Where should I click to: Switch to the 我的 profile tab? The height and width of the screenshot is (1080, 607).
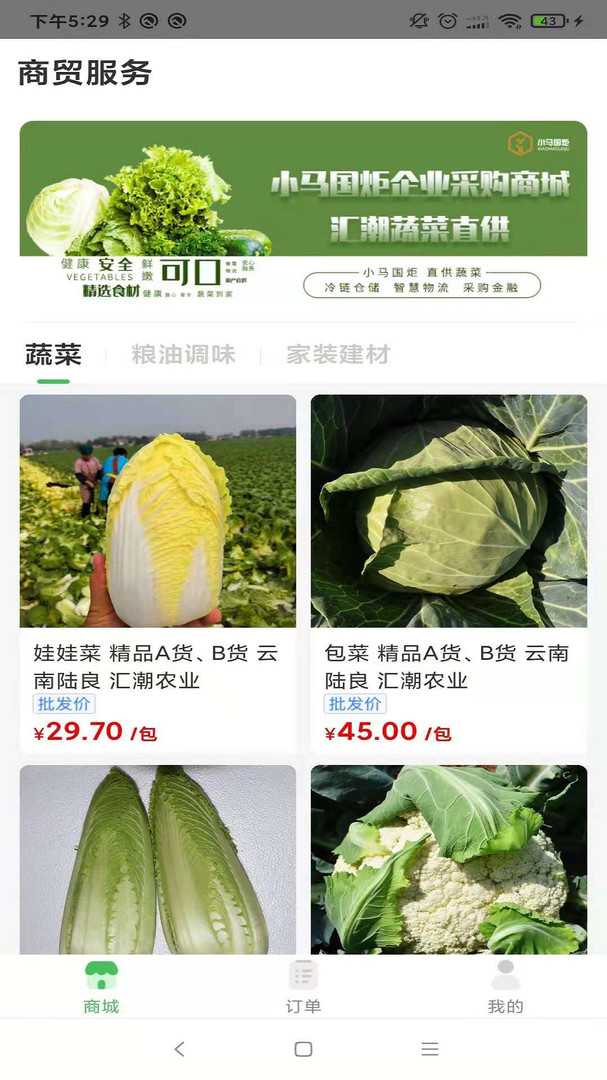point(505,986)
